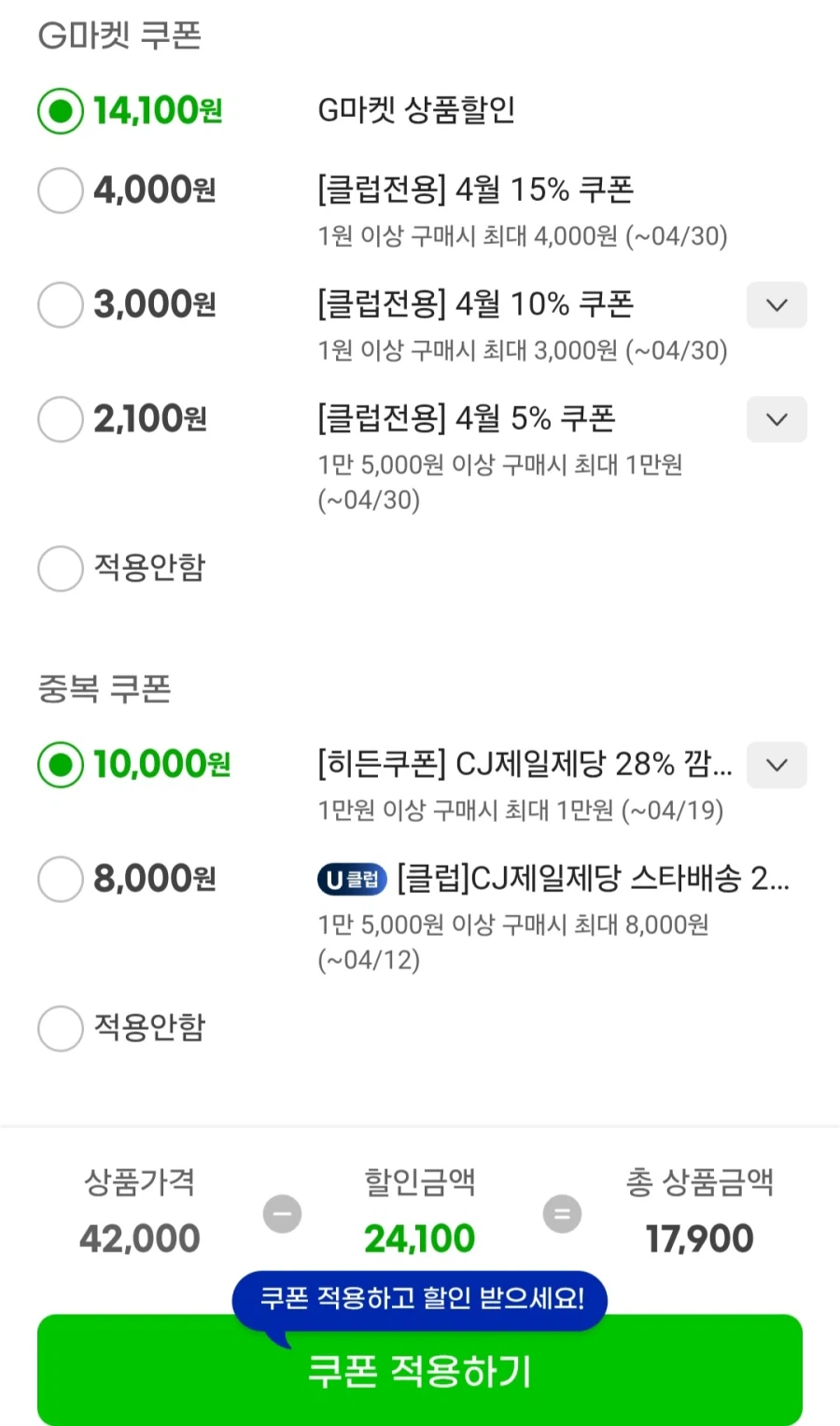Click the 할인금액 amount 24,100

coord(419,1237)
